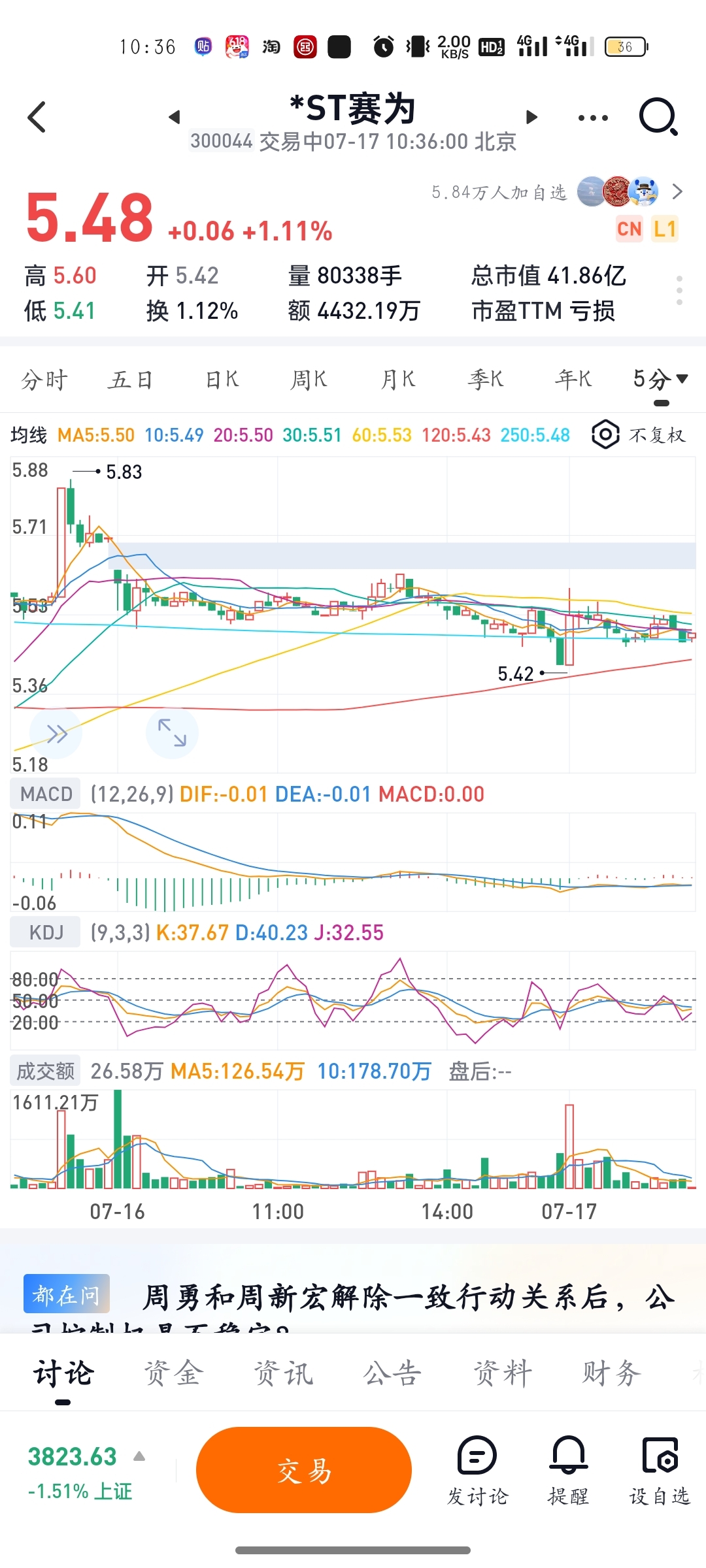Switch to the 月K chart
Viewport: 706px width, 1568px height.
coord(398,379)
